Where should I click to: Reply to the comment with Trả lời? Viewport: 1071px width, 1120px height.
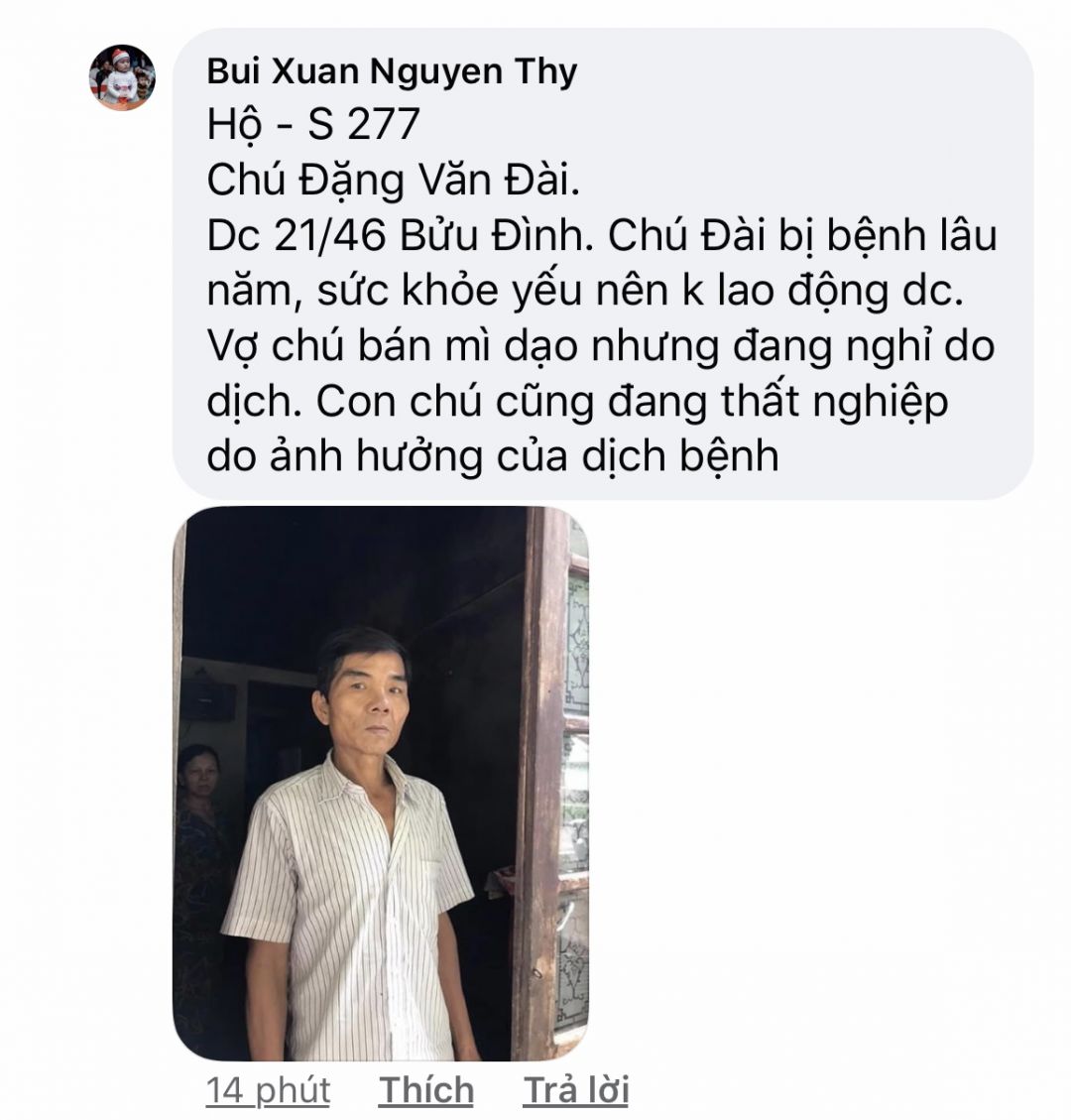point(576,1090)
